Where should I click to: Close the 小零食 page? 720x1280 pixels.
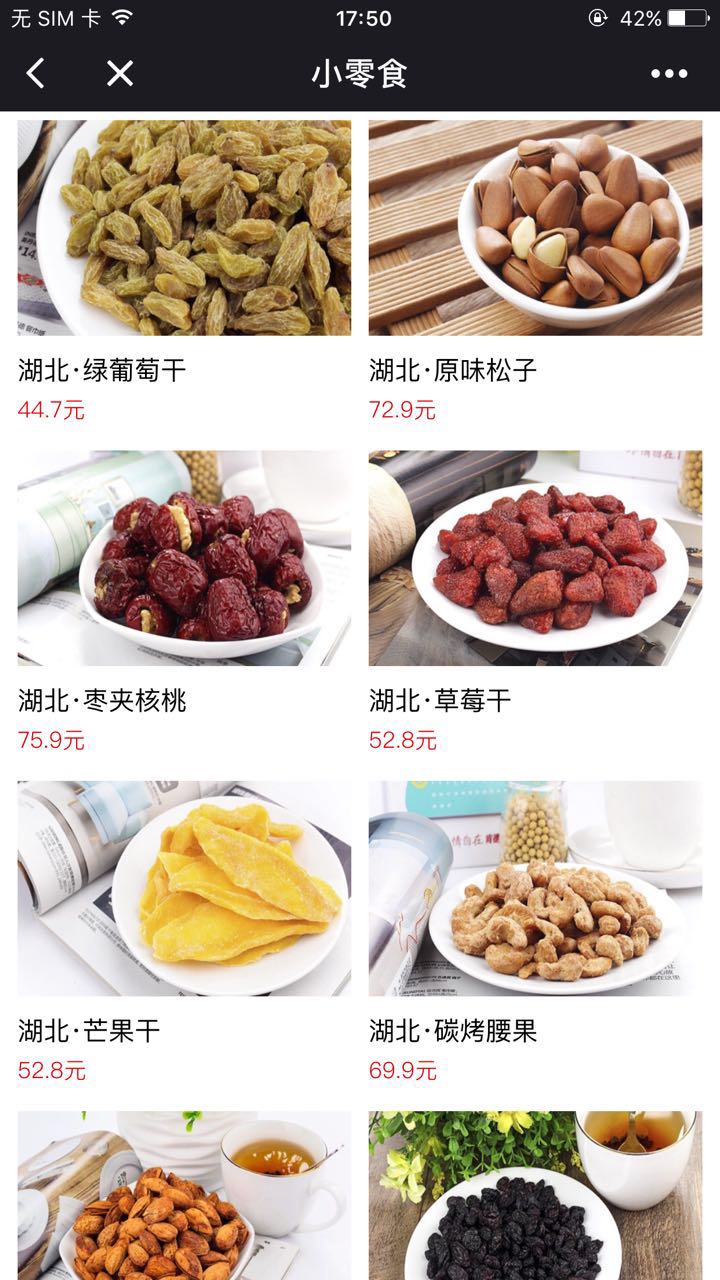[x=120, y=73]
